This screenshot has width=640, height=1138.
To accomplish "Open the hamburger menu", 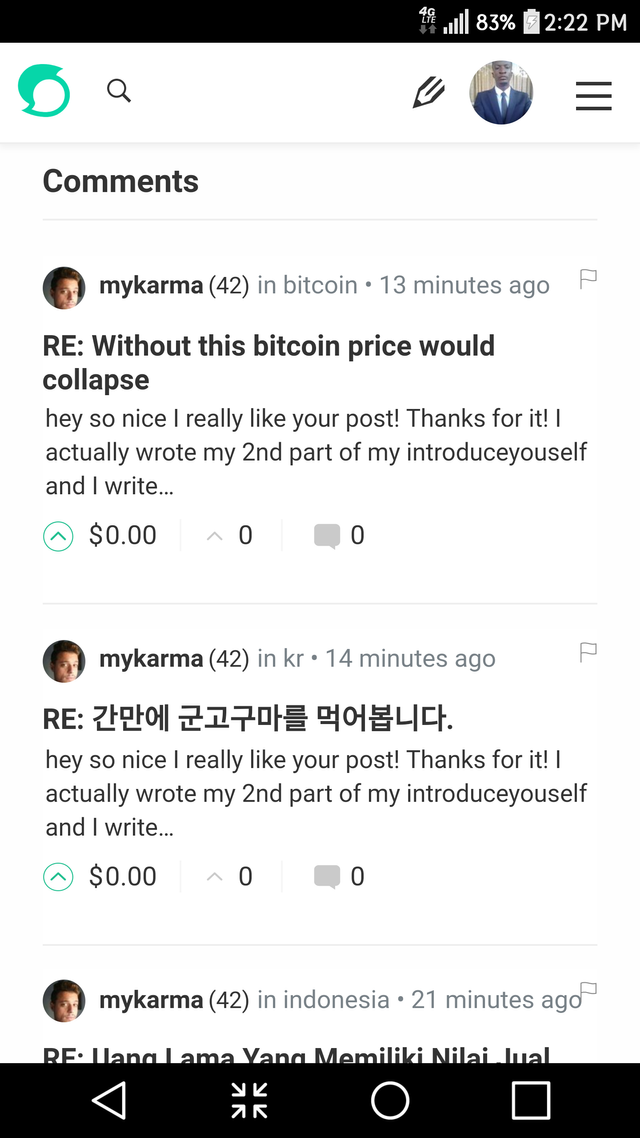I will 593,95.
